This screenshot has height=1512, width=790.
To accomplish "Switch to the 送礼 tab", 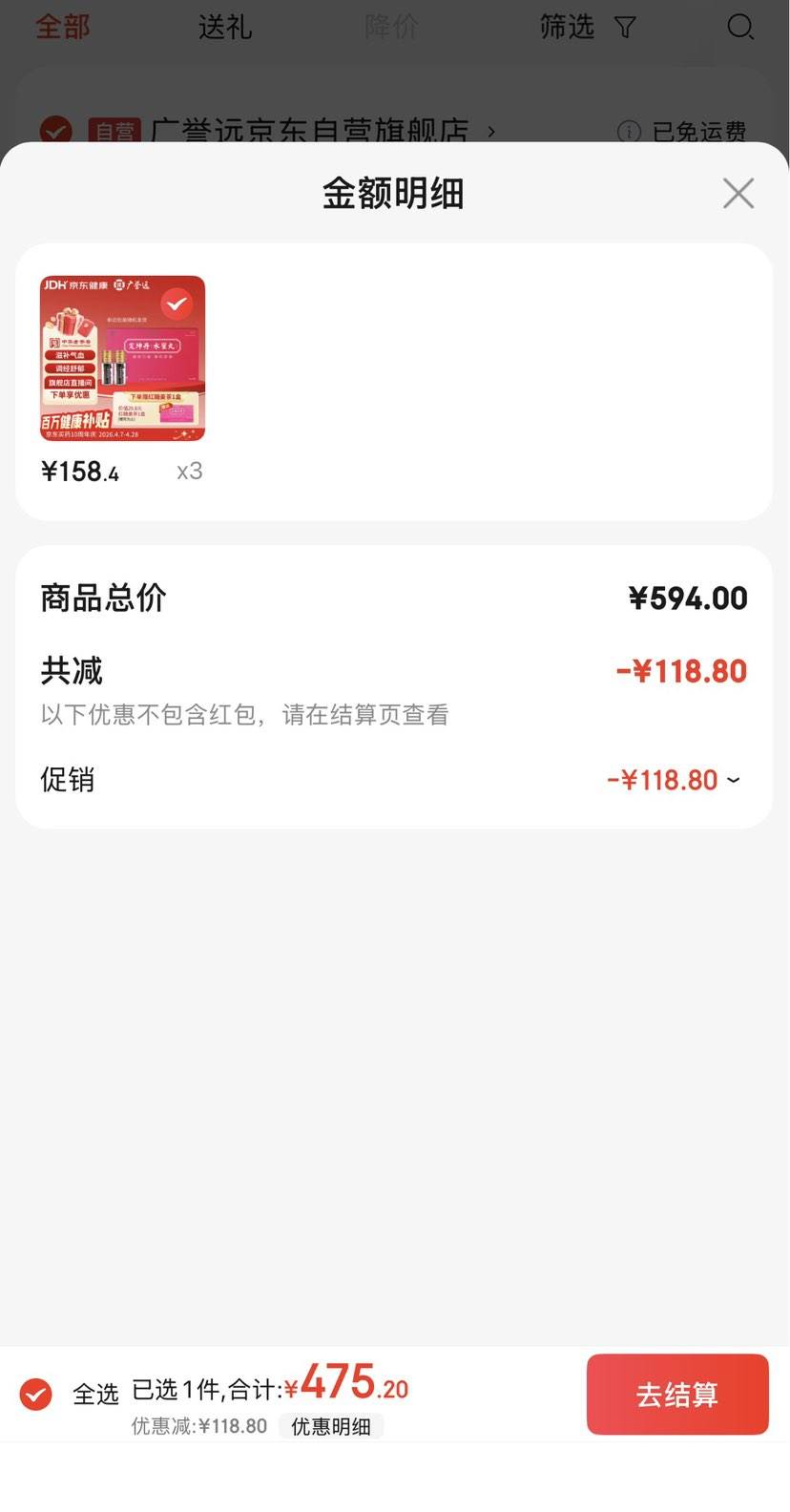I will coord(225,28).
